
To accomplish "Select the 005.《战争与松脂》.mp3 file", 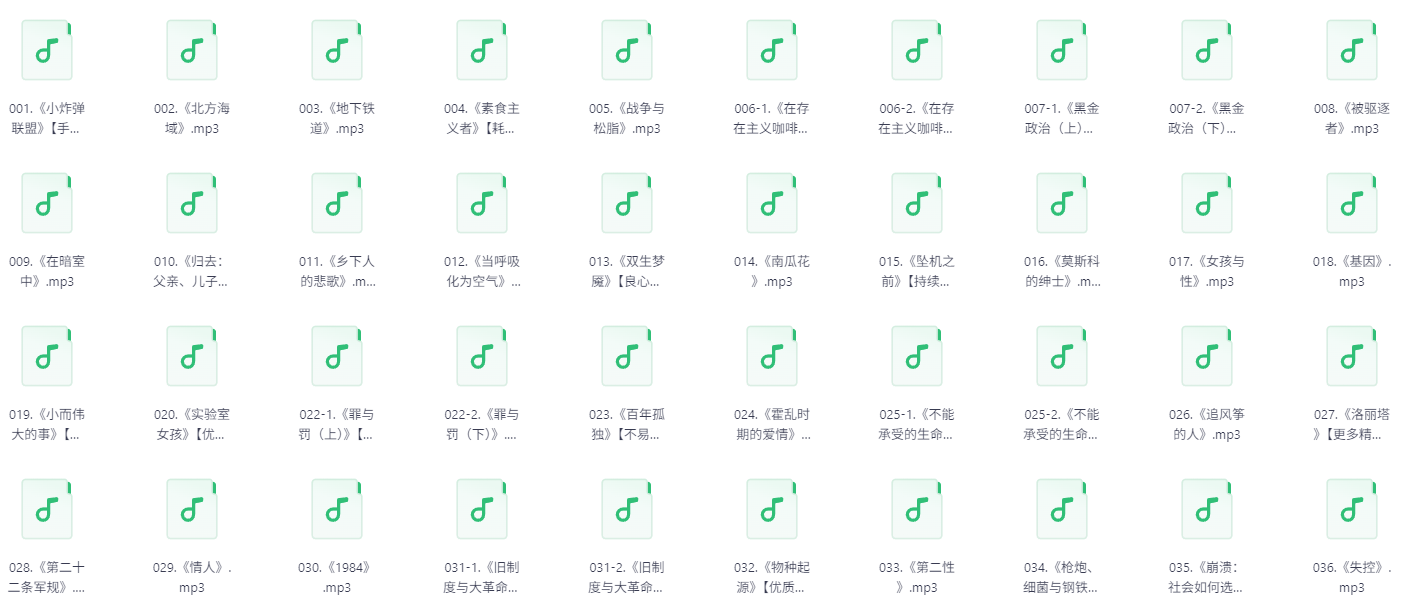I will coord(627,50).
